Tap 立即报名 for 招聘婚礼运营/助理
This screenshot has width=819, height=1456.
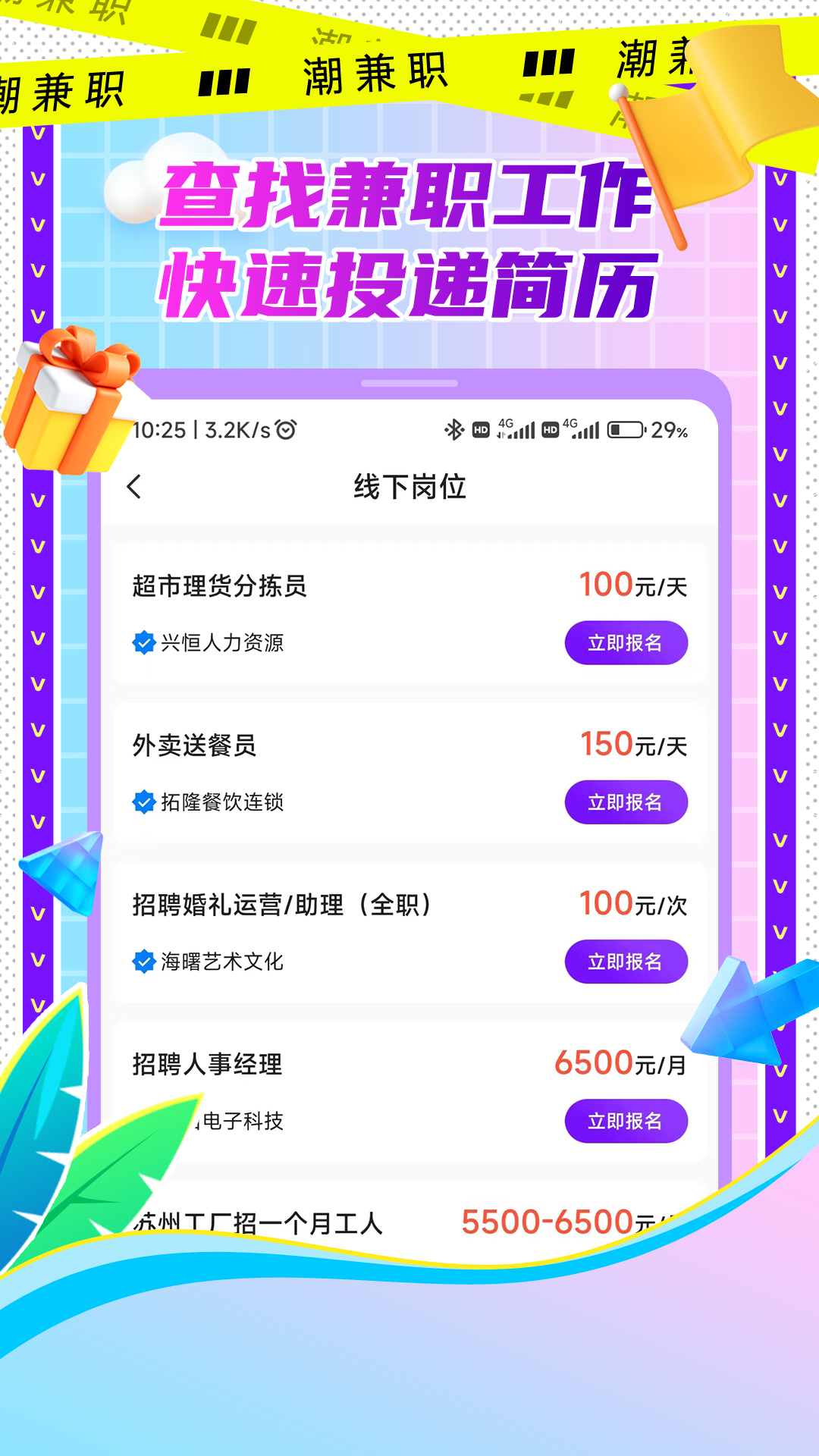pyautogui.click(x=626, y=962)
